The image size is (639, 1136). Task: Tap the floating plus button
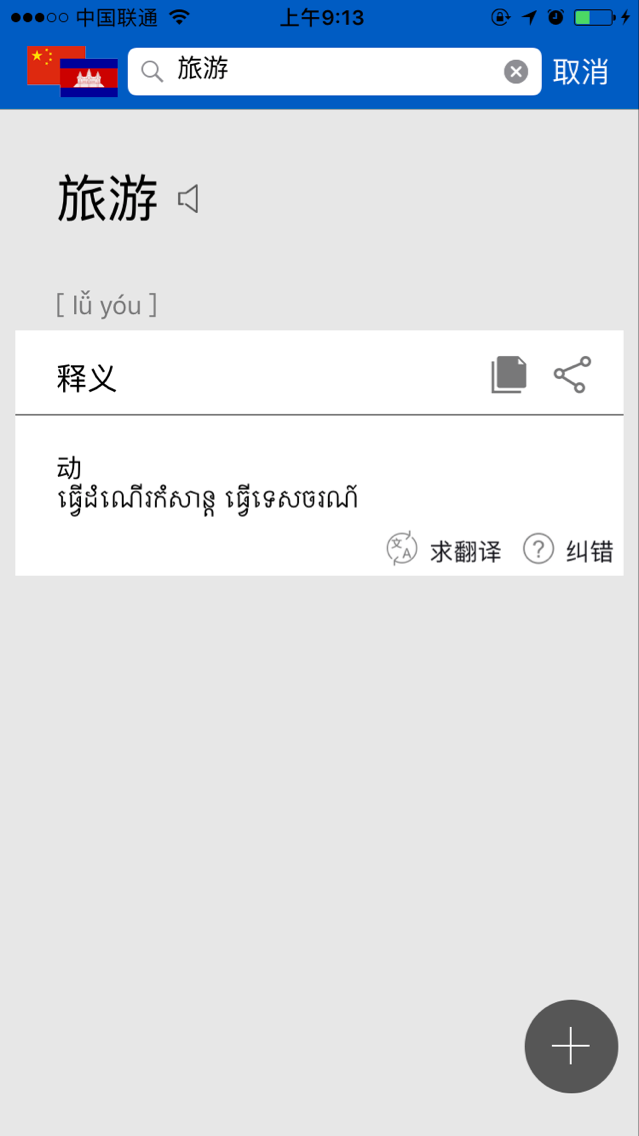click(x=571, y=1046)
